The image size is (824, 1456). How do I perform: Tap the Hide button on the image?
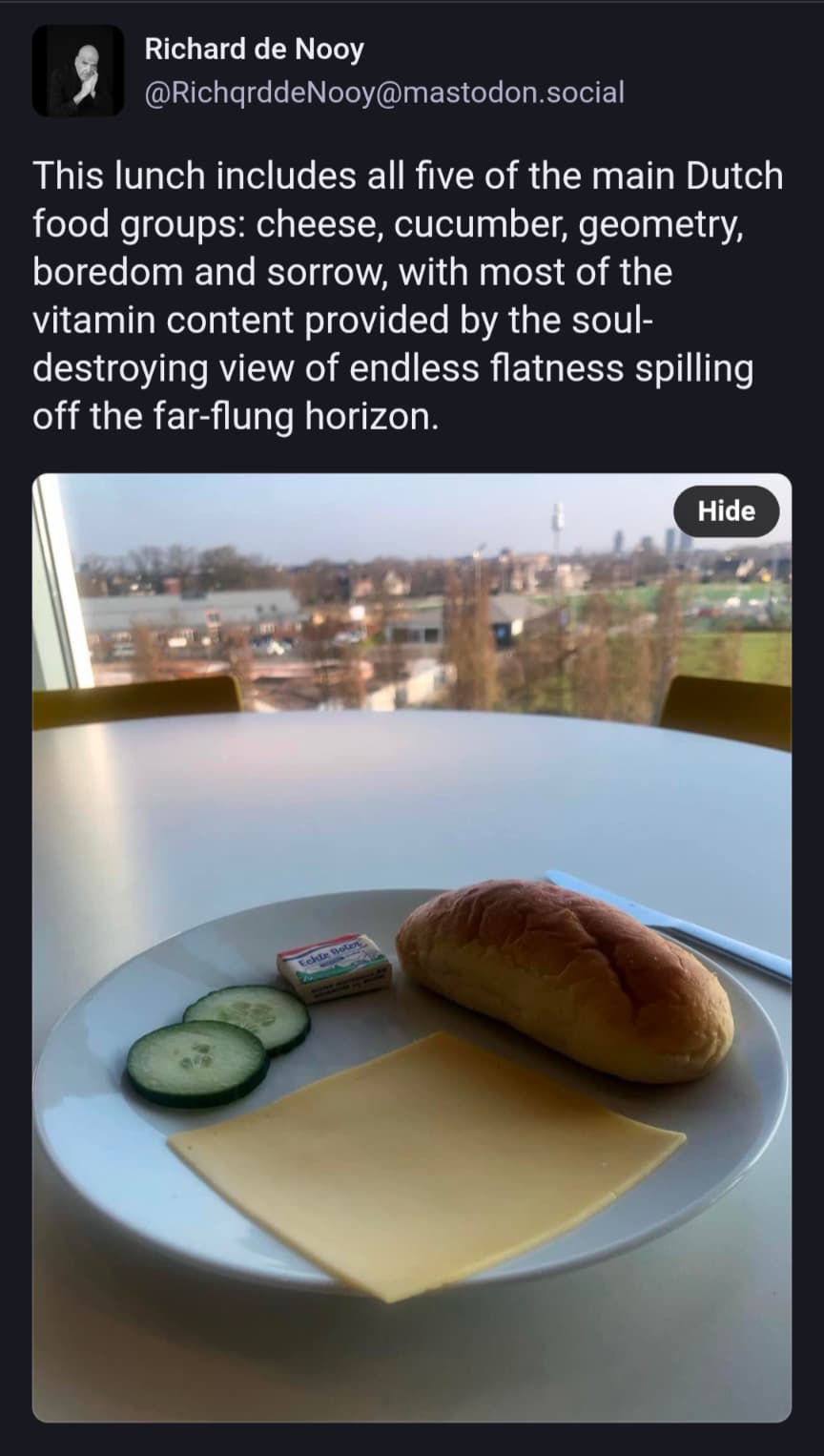[x=726, y=511]
